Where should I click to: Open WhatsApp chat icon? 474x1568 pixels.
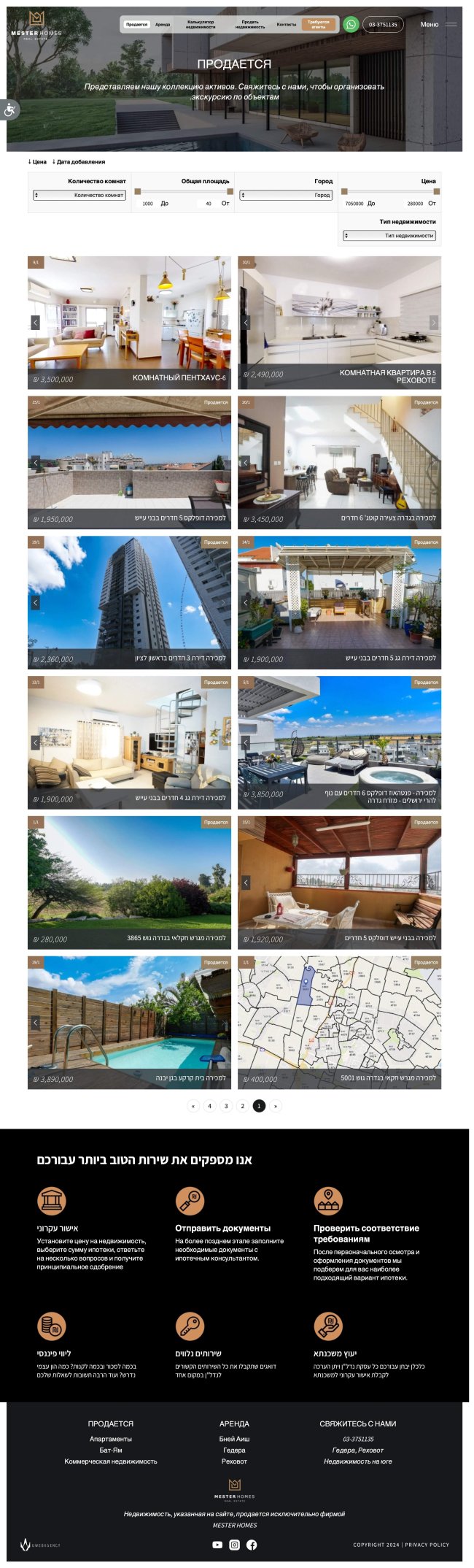coord(351,24)
